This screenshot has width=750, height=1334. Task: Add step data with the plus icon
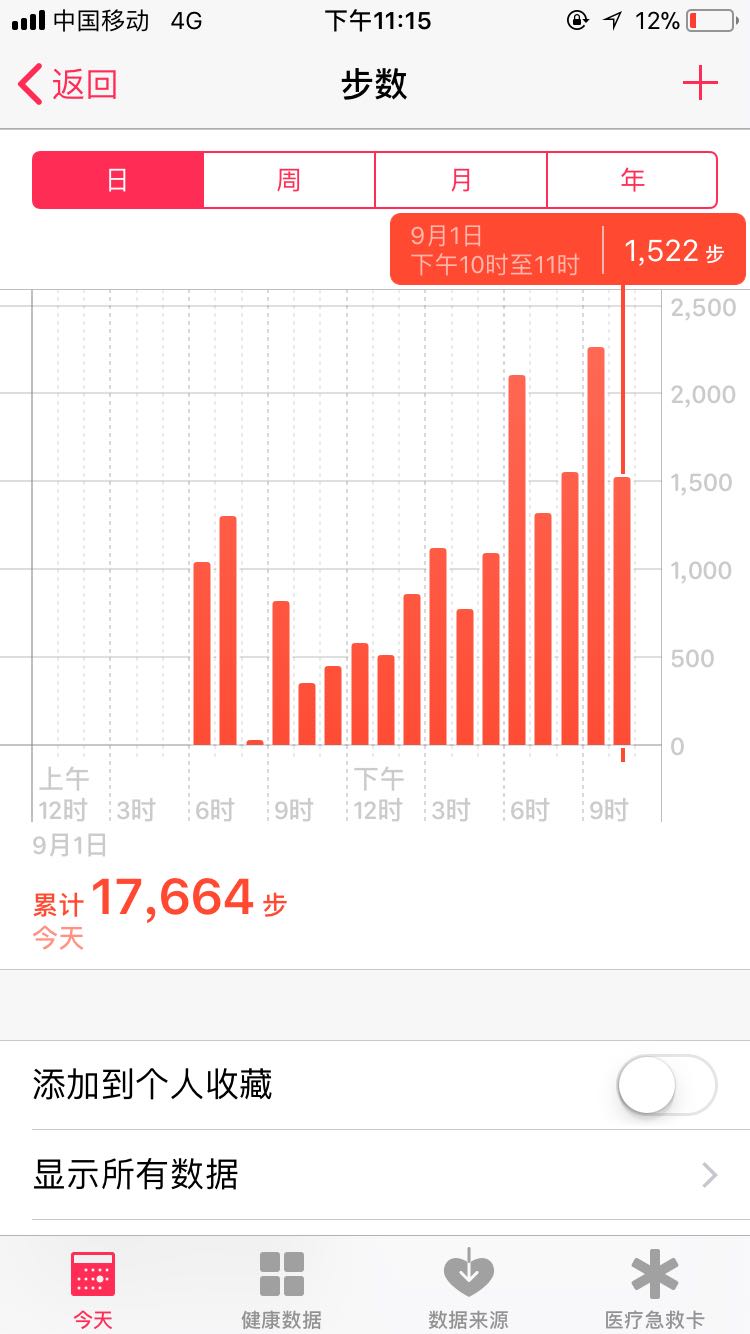click(700, 83)
